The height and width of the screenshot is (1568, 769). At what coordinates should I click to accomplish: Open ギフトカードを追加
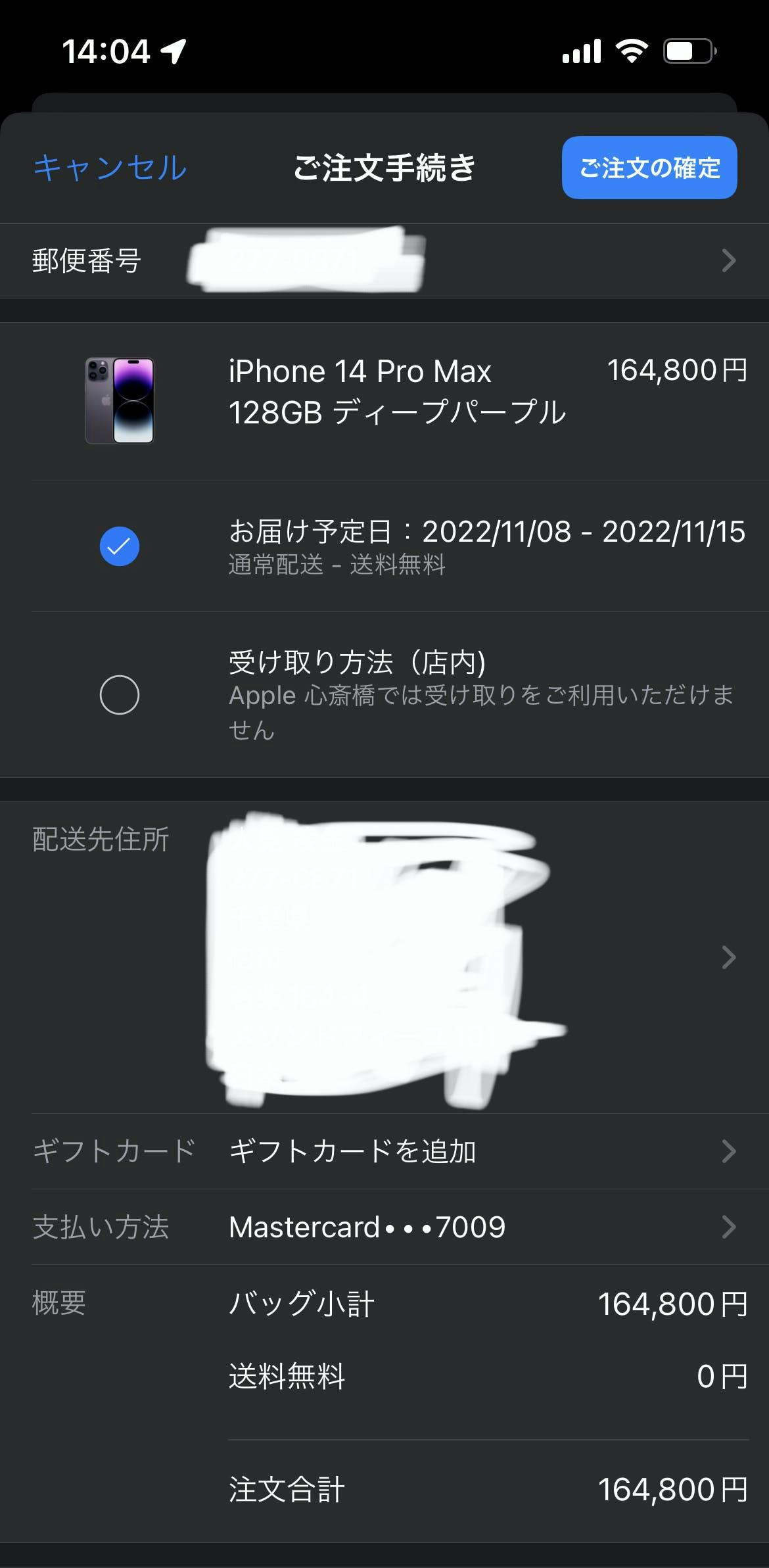point(384,1151)
